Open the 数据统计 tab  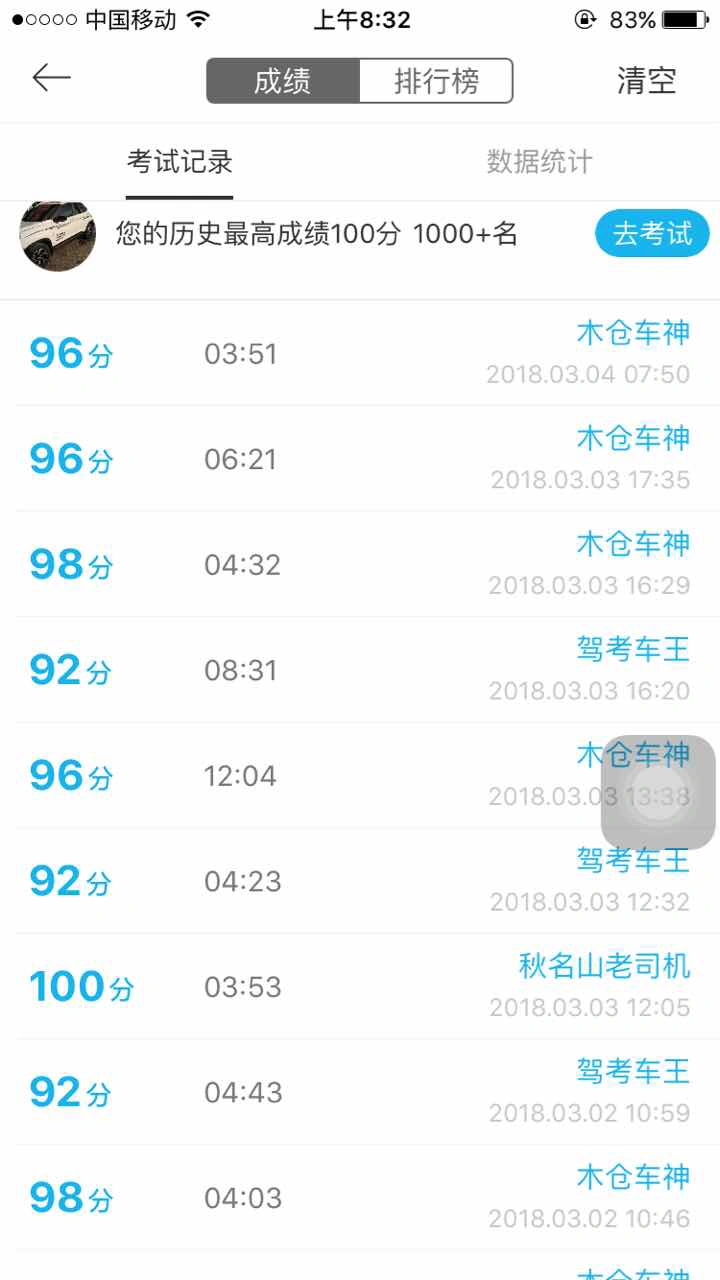pyautogui.click(x=540, y=162)
